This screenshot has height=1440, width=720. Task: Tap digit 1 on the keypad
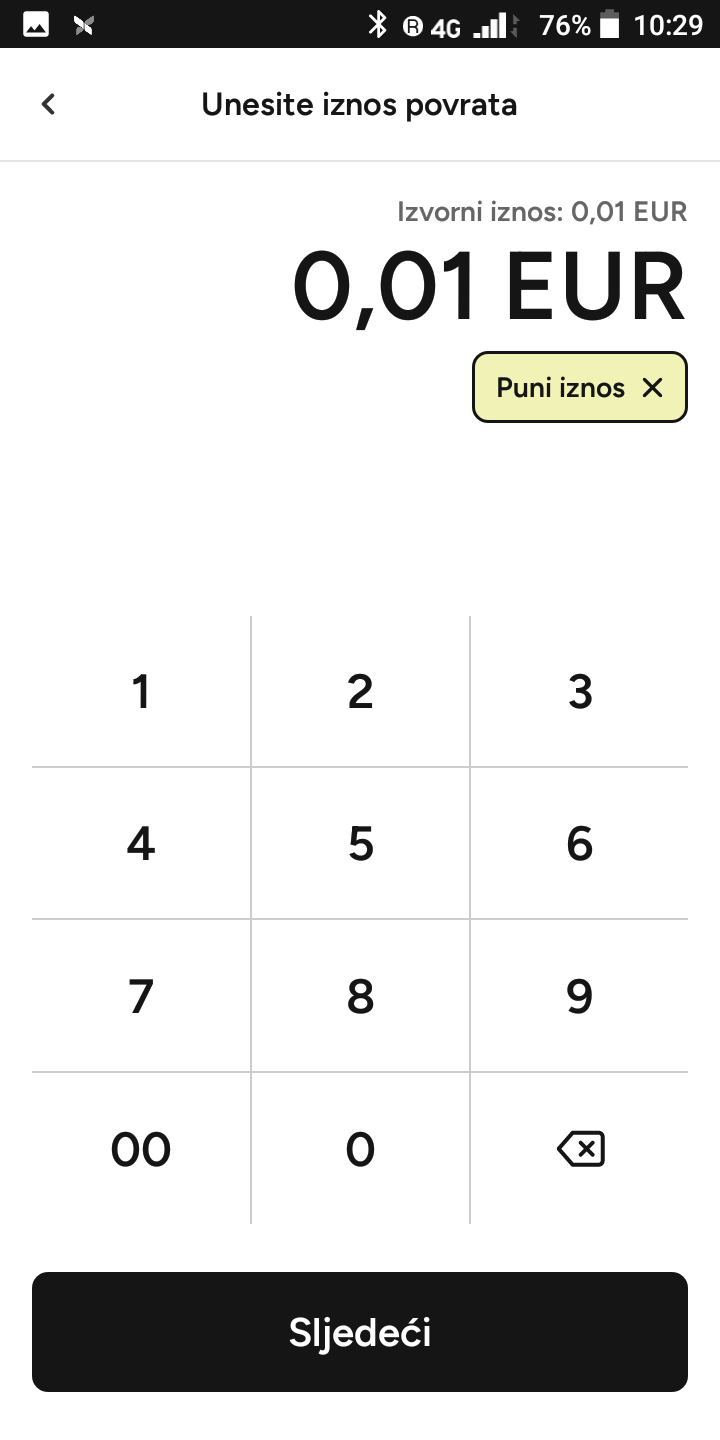point(141,692)
